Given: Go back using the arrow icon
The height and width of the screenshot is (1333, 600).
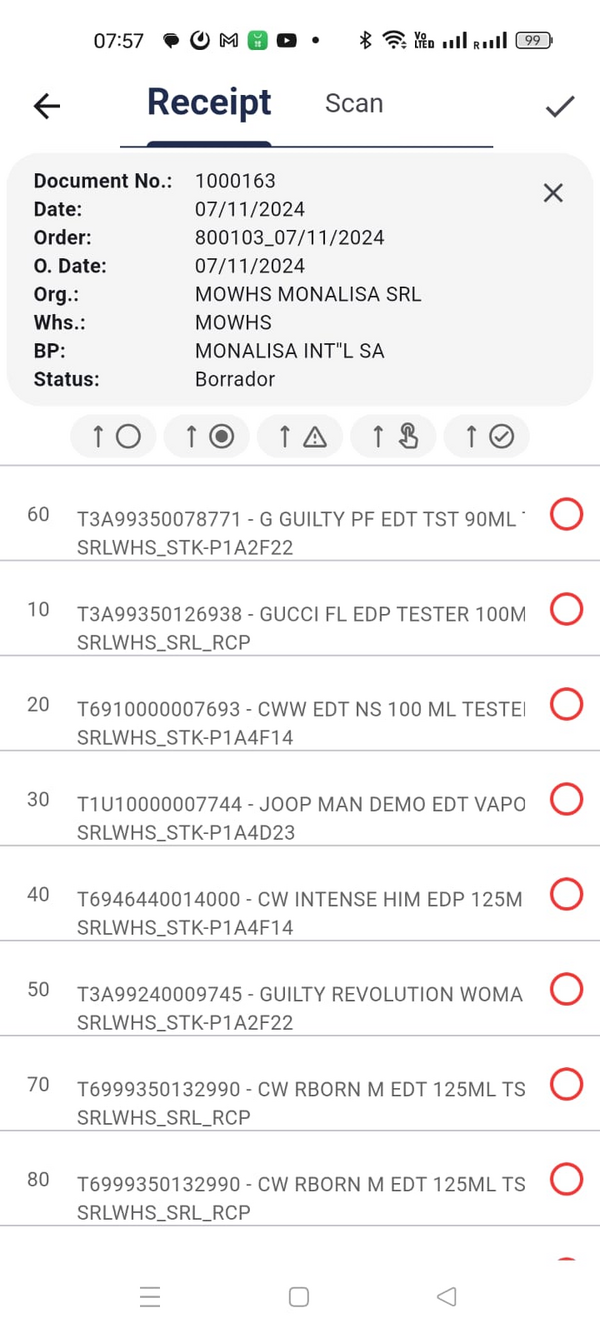Looking at the screenshot, I should [47, 106].
